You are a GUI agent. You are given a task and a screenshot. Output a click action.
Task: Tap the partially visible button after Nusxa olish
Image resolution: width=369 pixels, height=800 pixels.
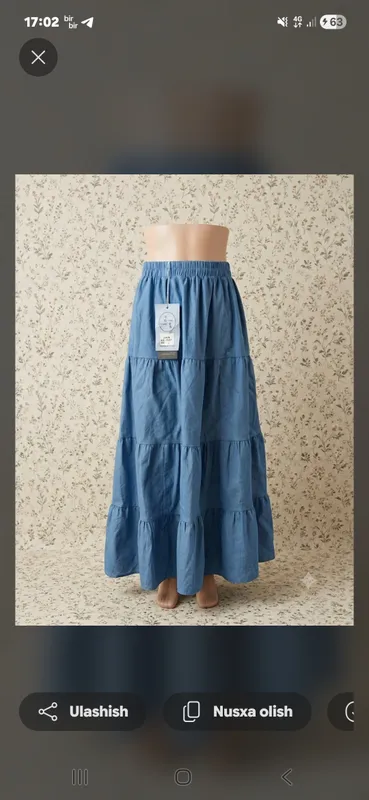coord(348,711)
